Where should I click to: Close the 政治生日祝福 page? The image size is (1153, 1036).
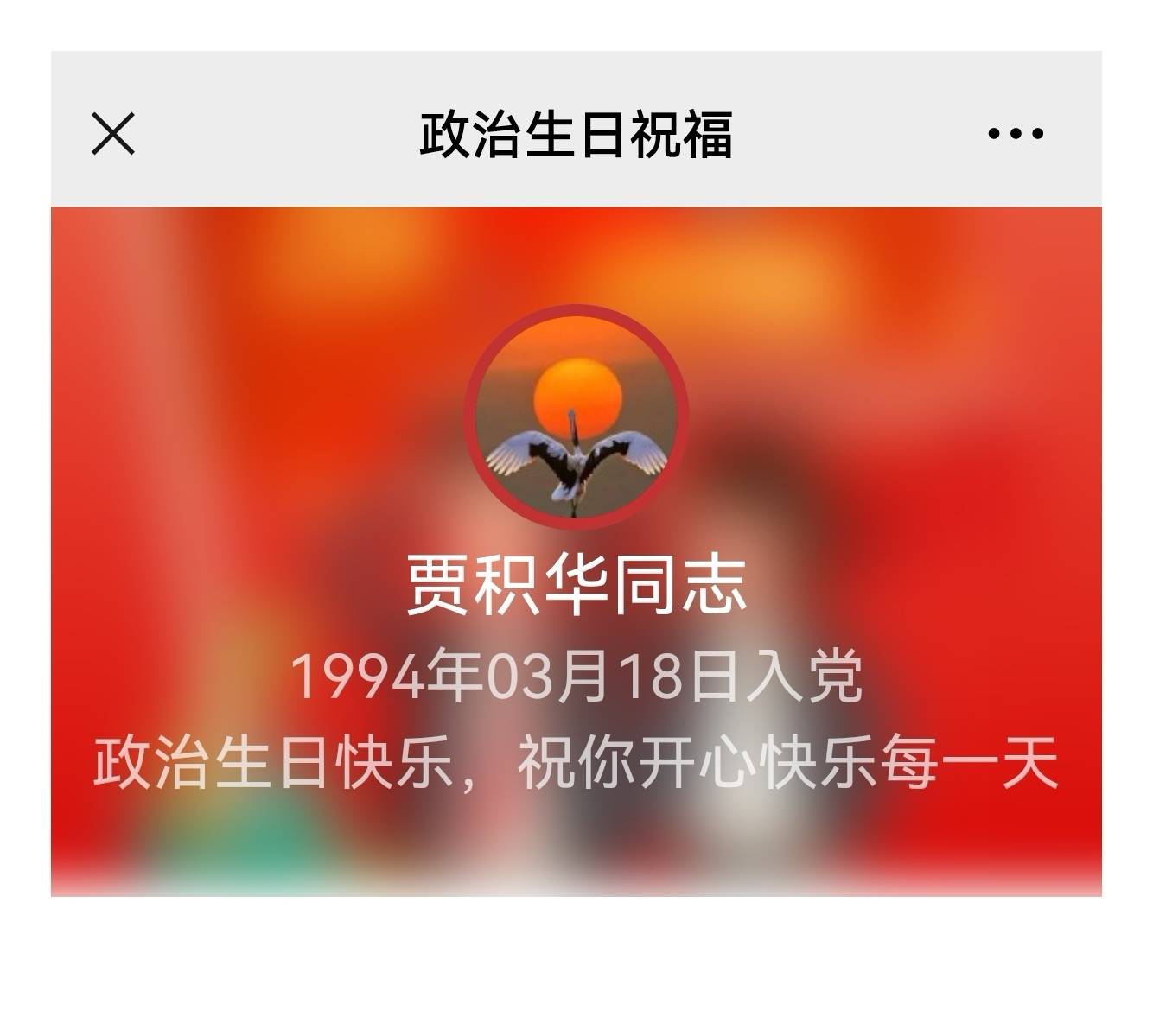113,134
